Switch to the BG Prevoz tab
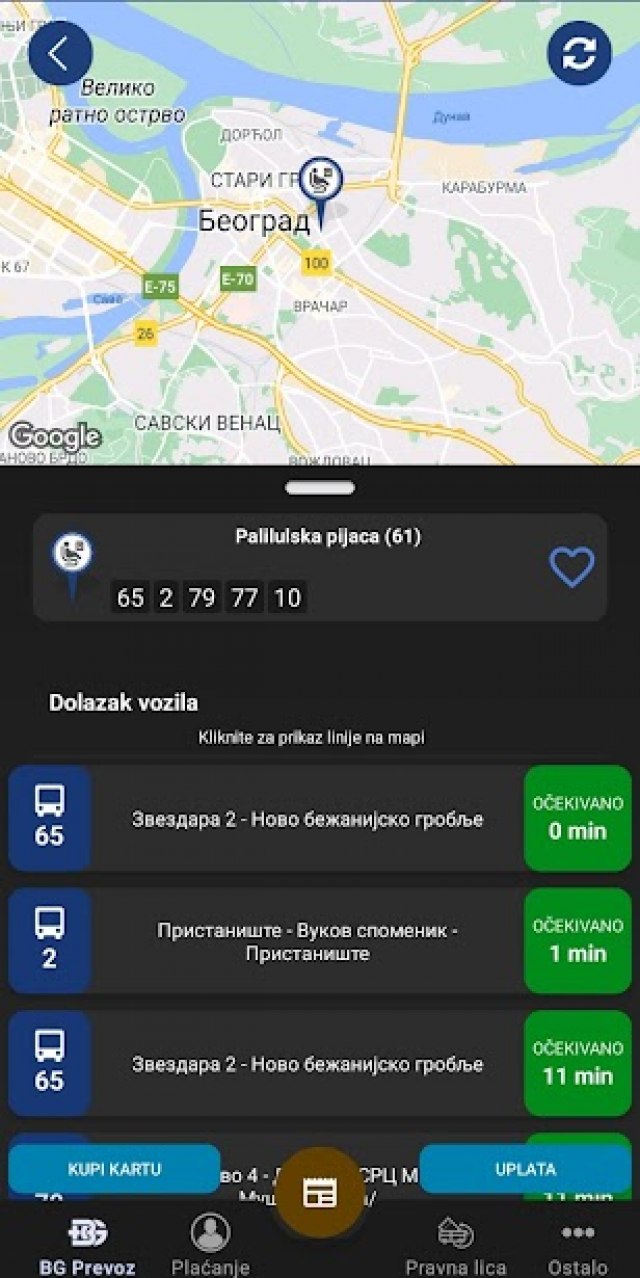Screen dimensions: 640x1278 [x=87, y=1246]
